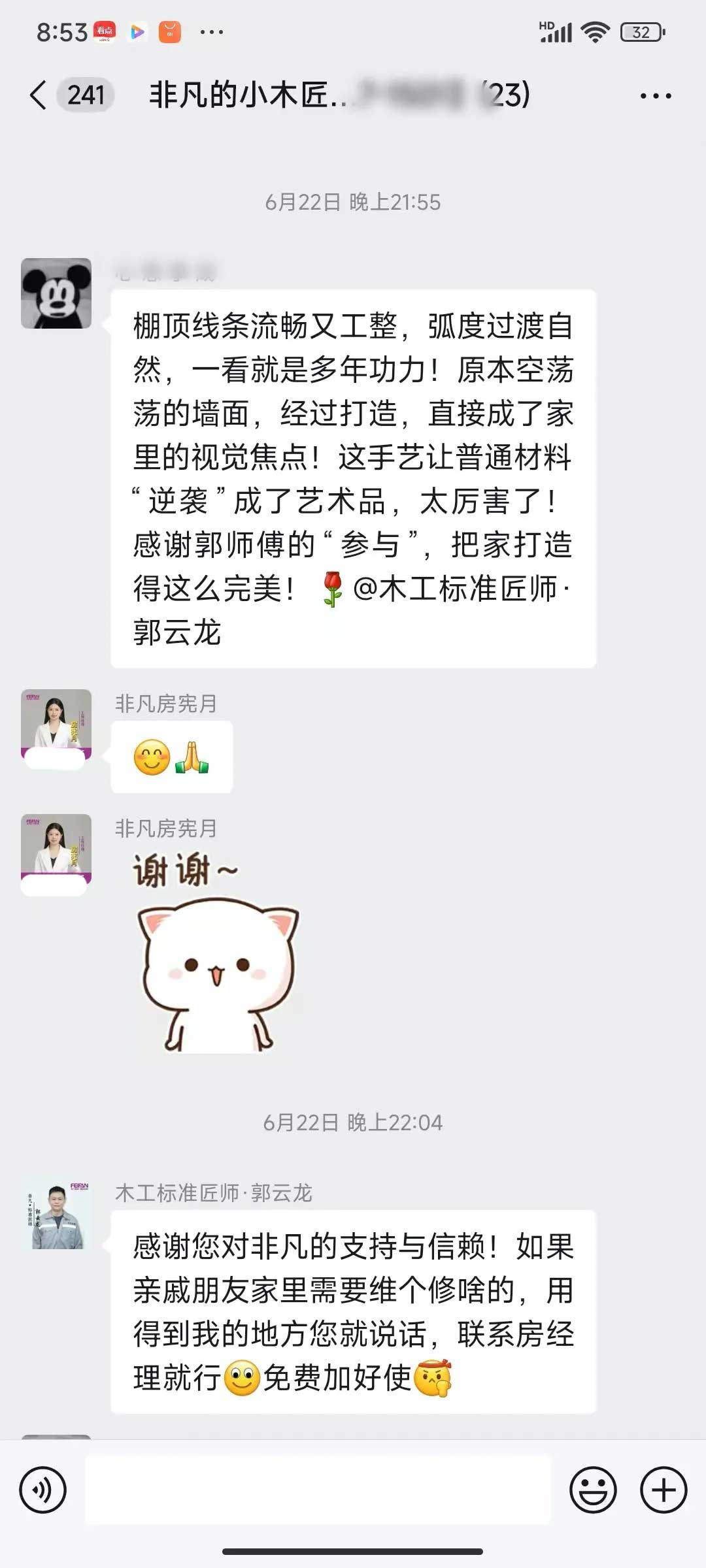Tap the message input field
This screenshot has width=706, height=1568.
coord(318,1490)
